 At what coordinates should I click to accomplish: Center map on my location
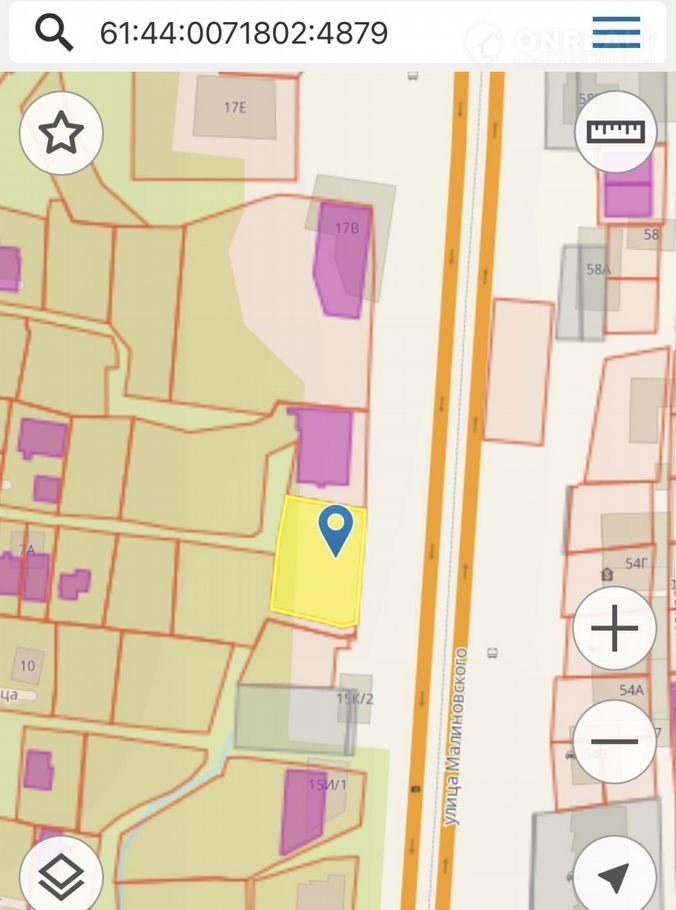pyautogui.click(x=614, y=877)
